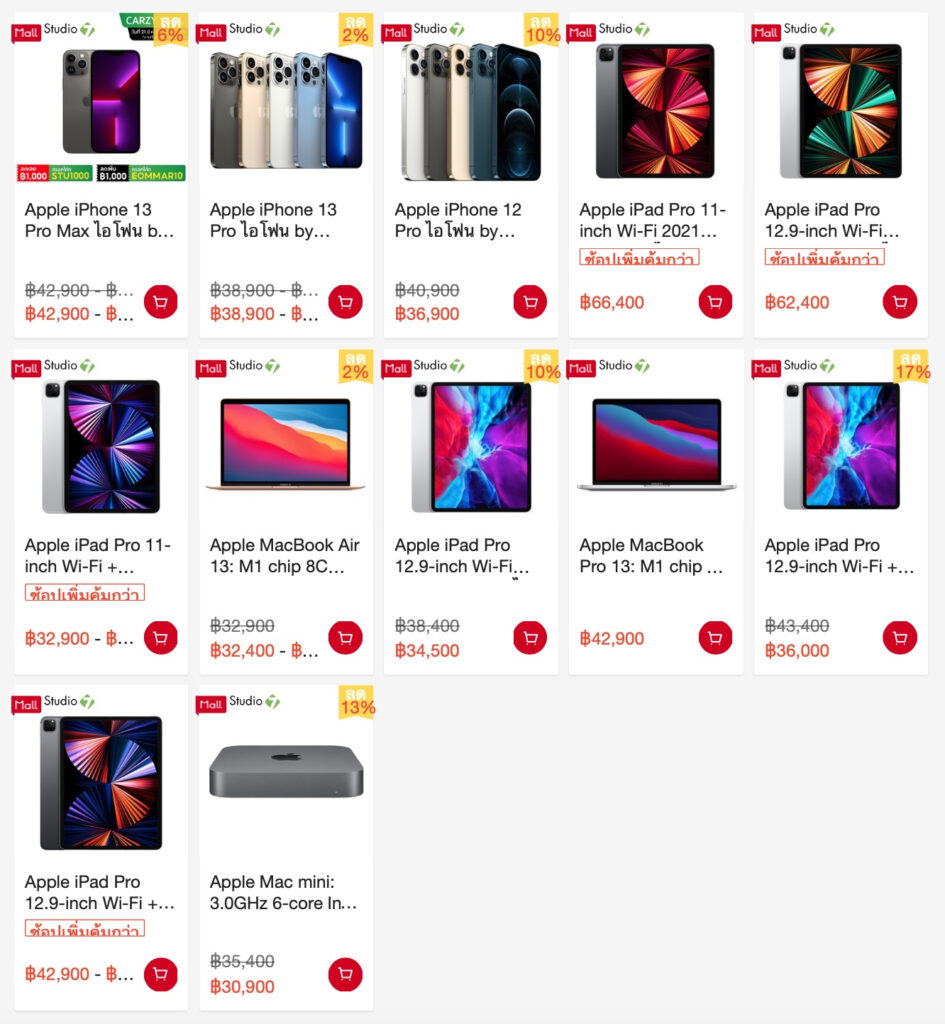Add Mac mini ฿30,900 to cart

345,974
